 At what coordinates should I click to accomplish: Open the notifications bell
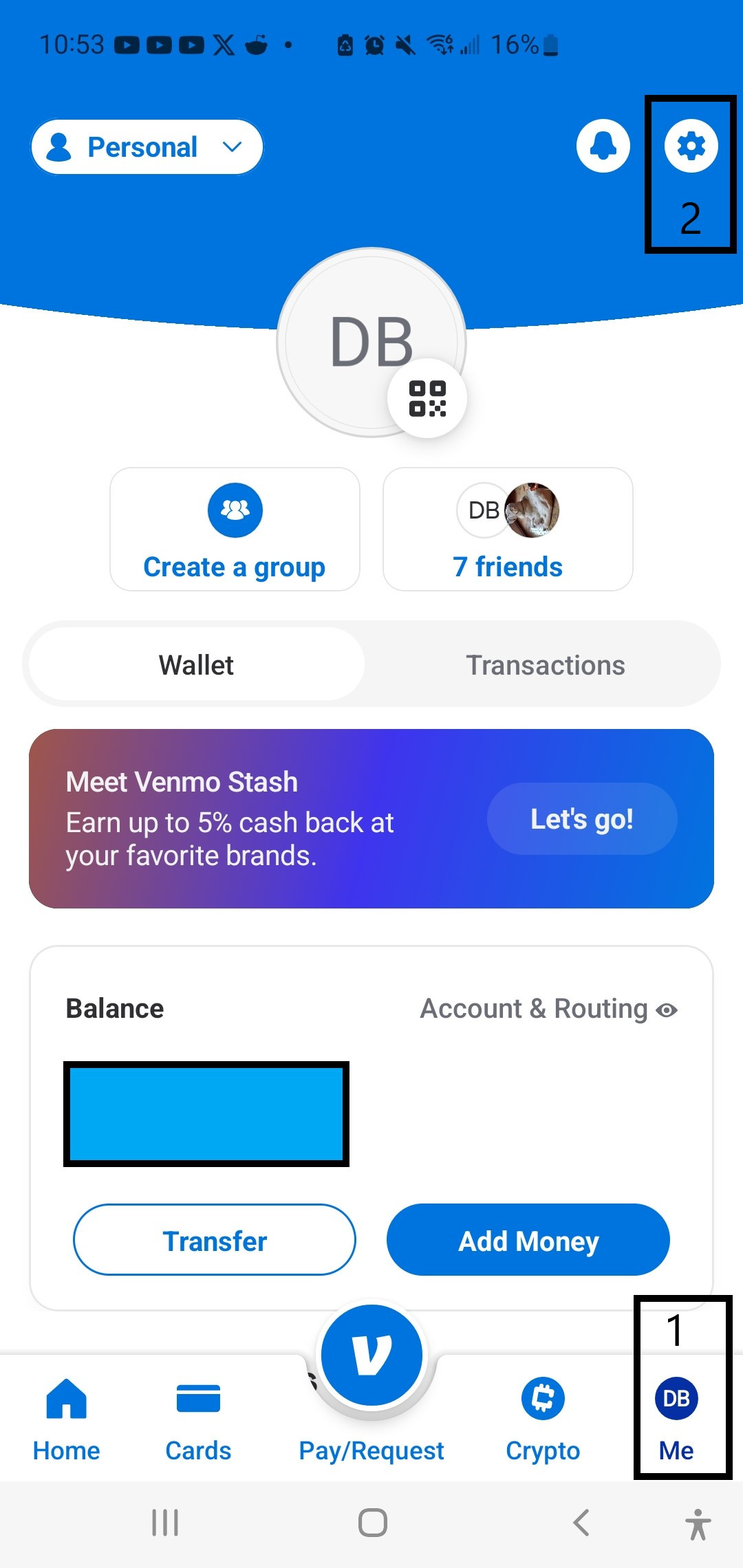click(603, 146)
